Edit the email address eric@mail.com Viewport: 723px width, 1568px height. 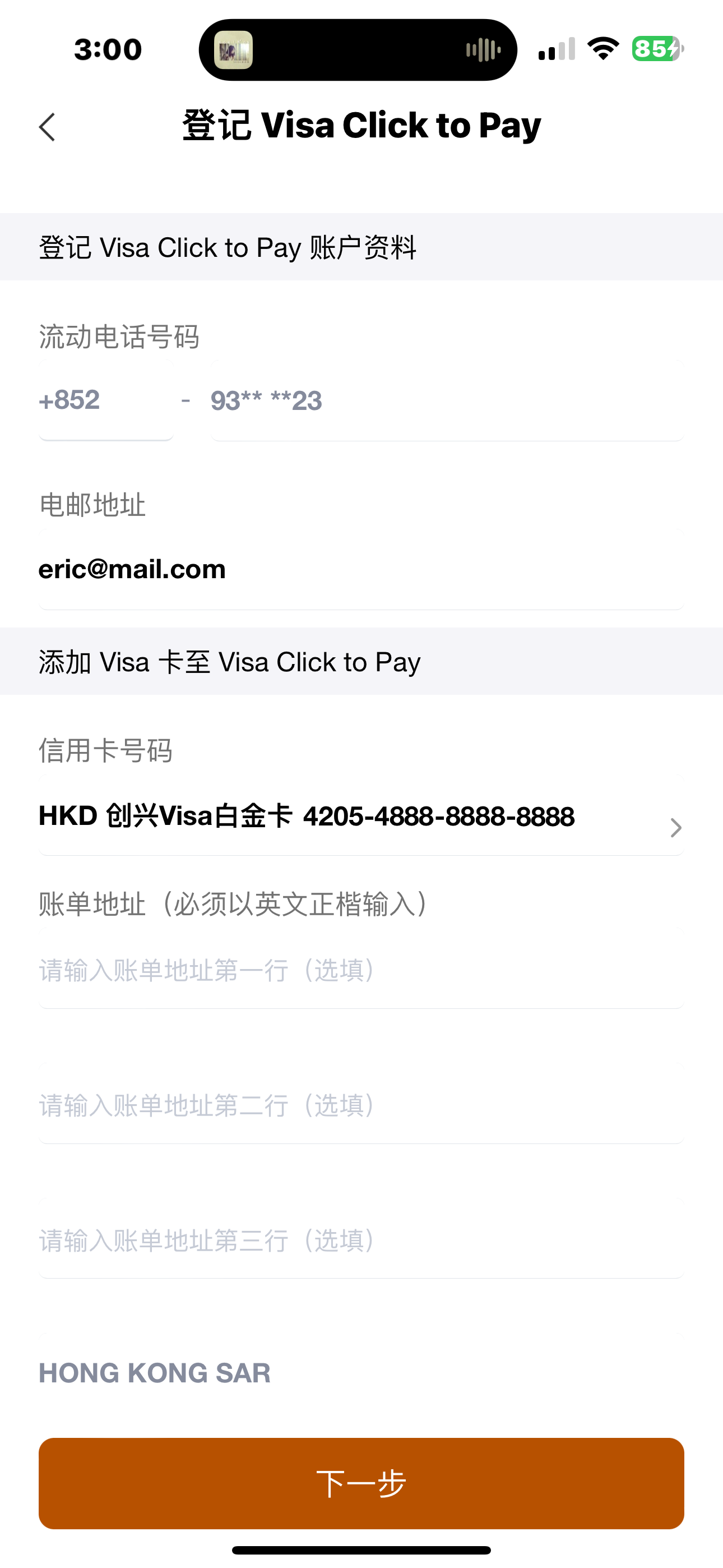(360, 570)
